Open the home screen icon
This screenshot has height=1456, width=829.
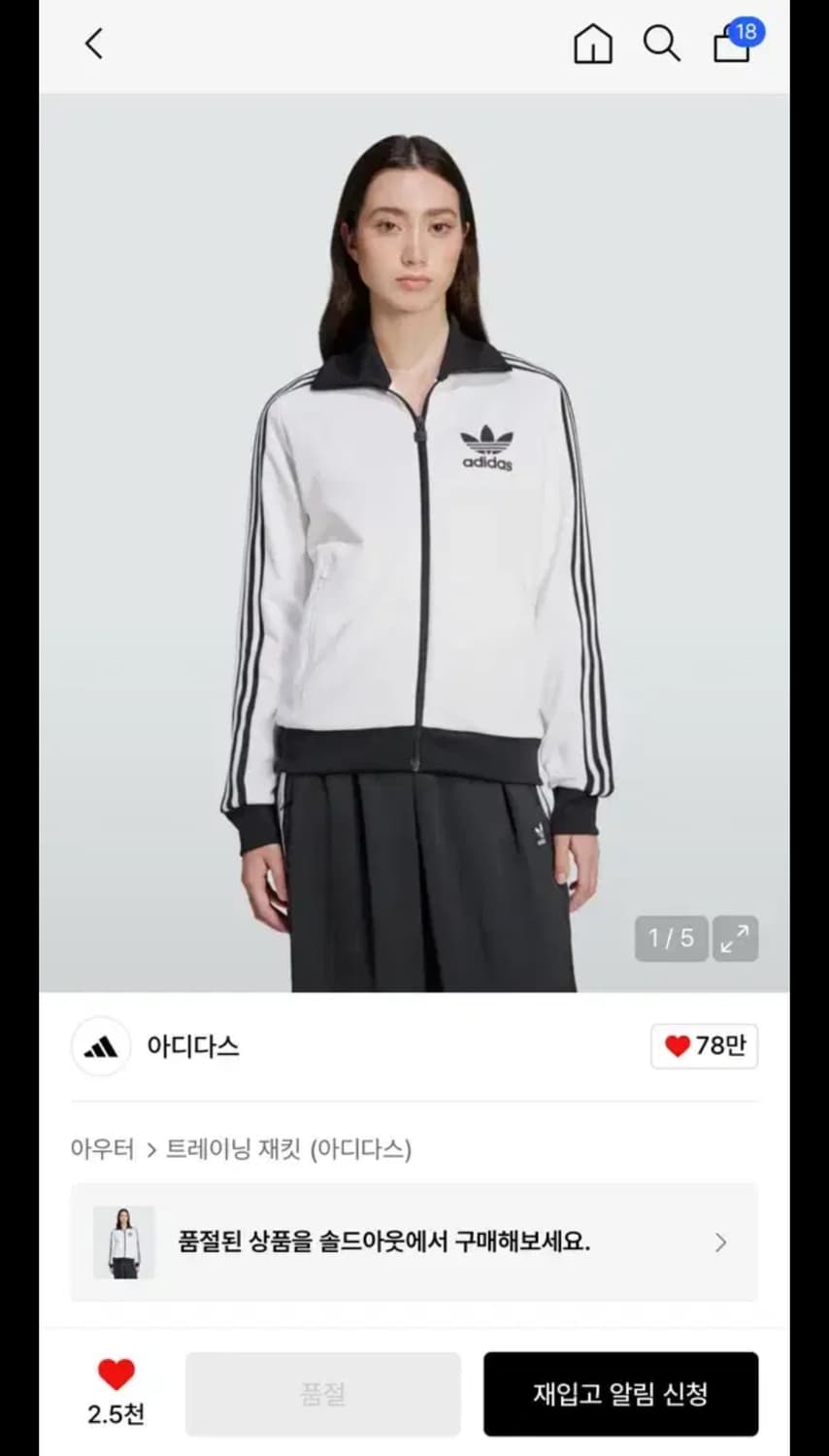tap(593, 44)
